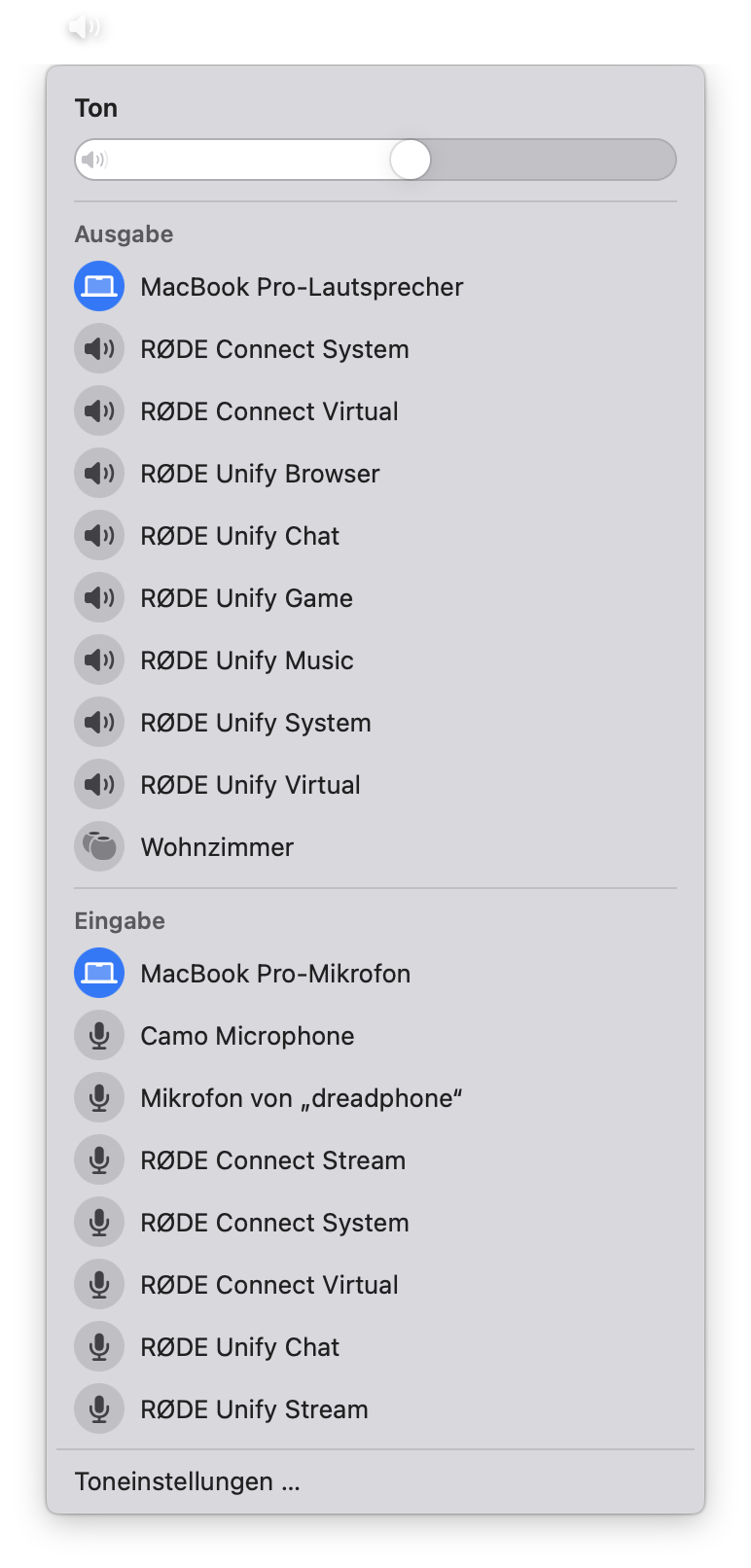The image size is (751, 1568).
Task: Choose RØDE Connect Virtual under Eingabe
Action: coord(375,1285)
